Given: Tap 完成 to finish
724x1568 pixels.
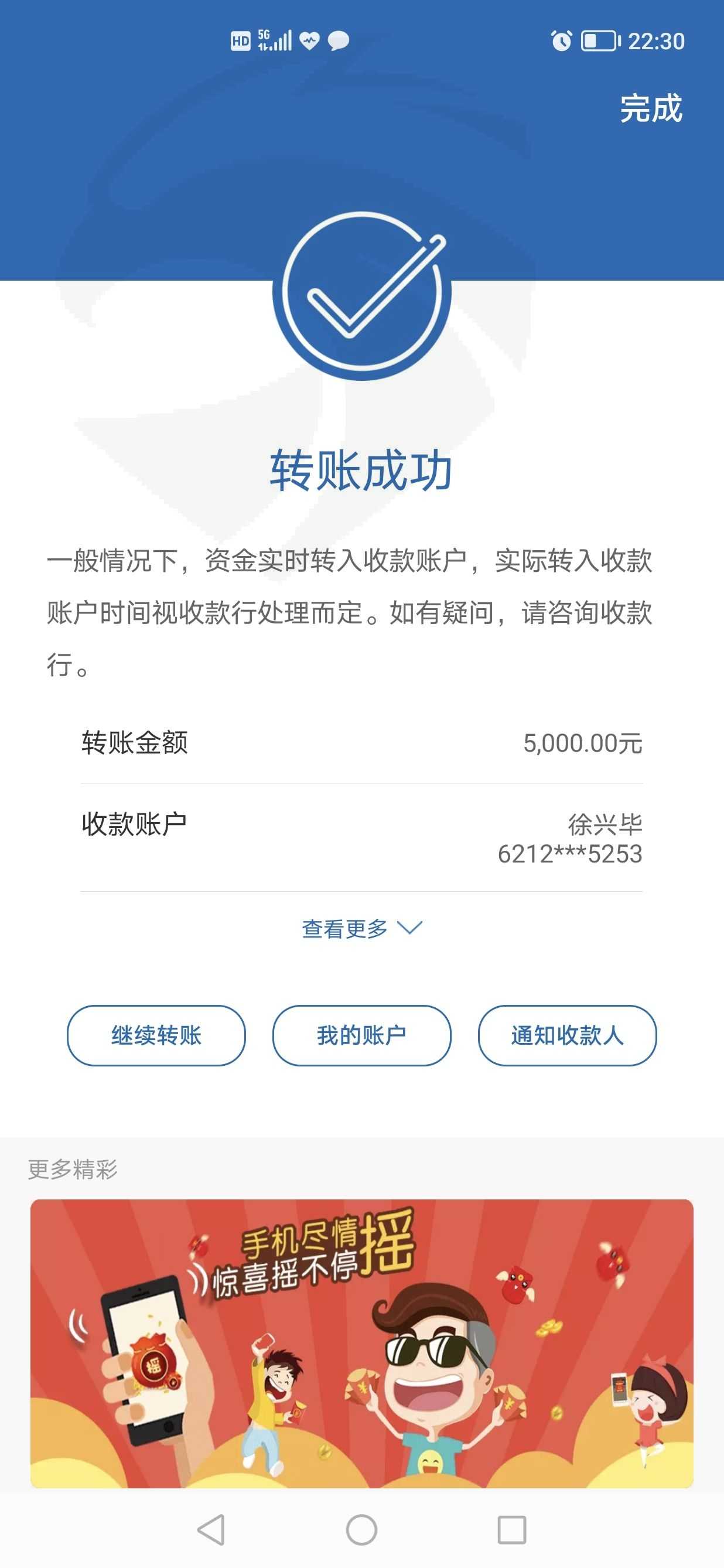Looking at the screenshot, I should 651,109.
